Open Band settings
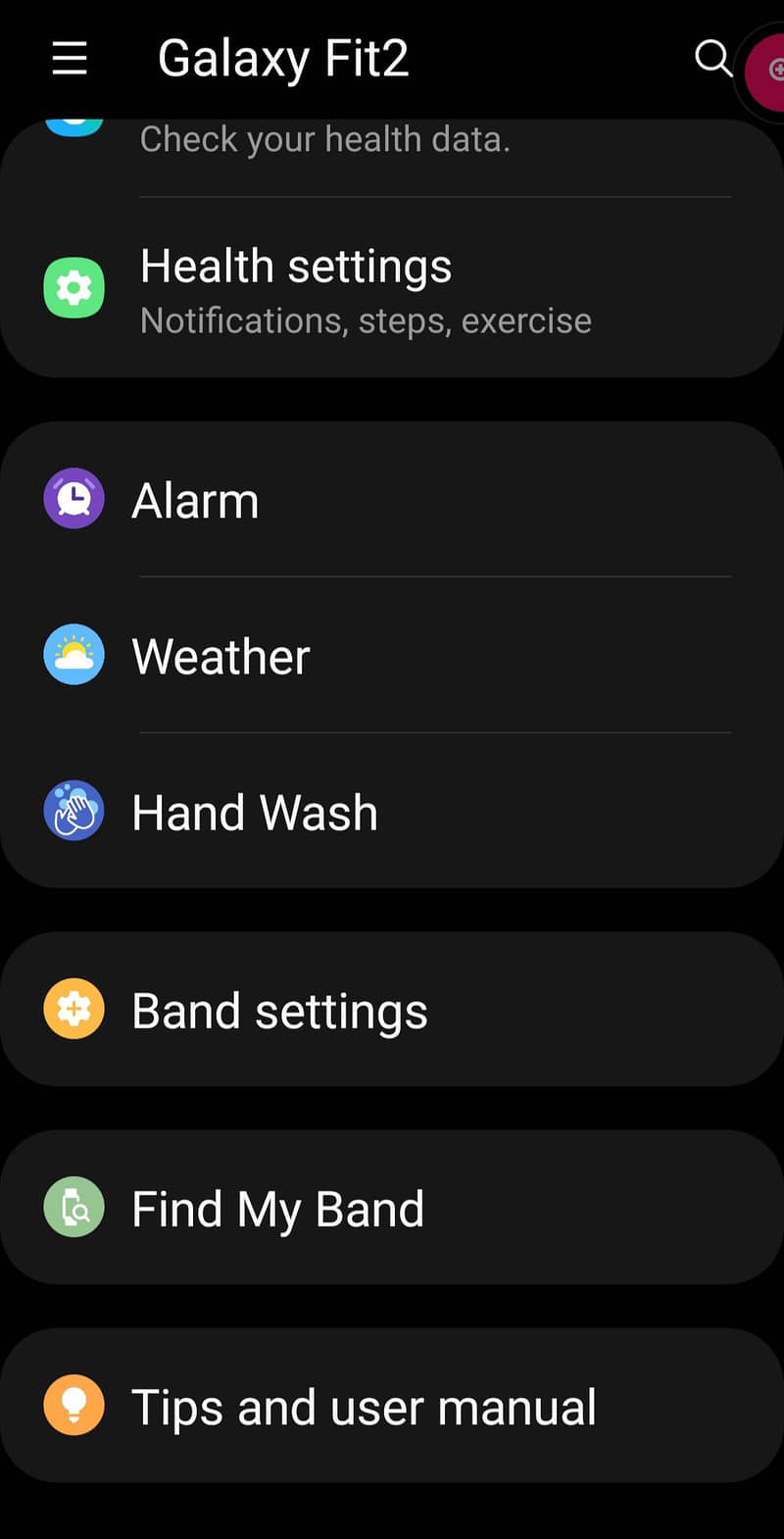This screenshot has height=1539, width=784. click(x=280, y=1011)
